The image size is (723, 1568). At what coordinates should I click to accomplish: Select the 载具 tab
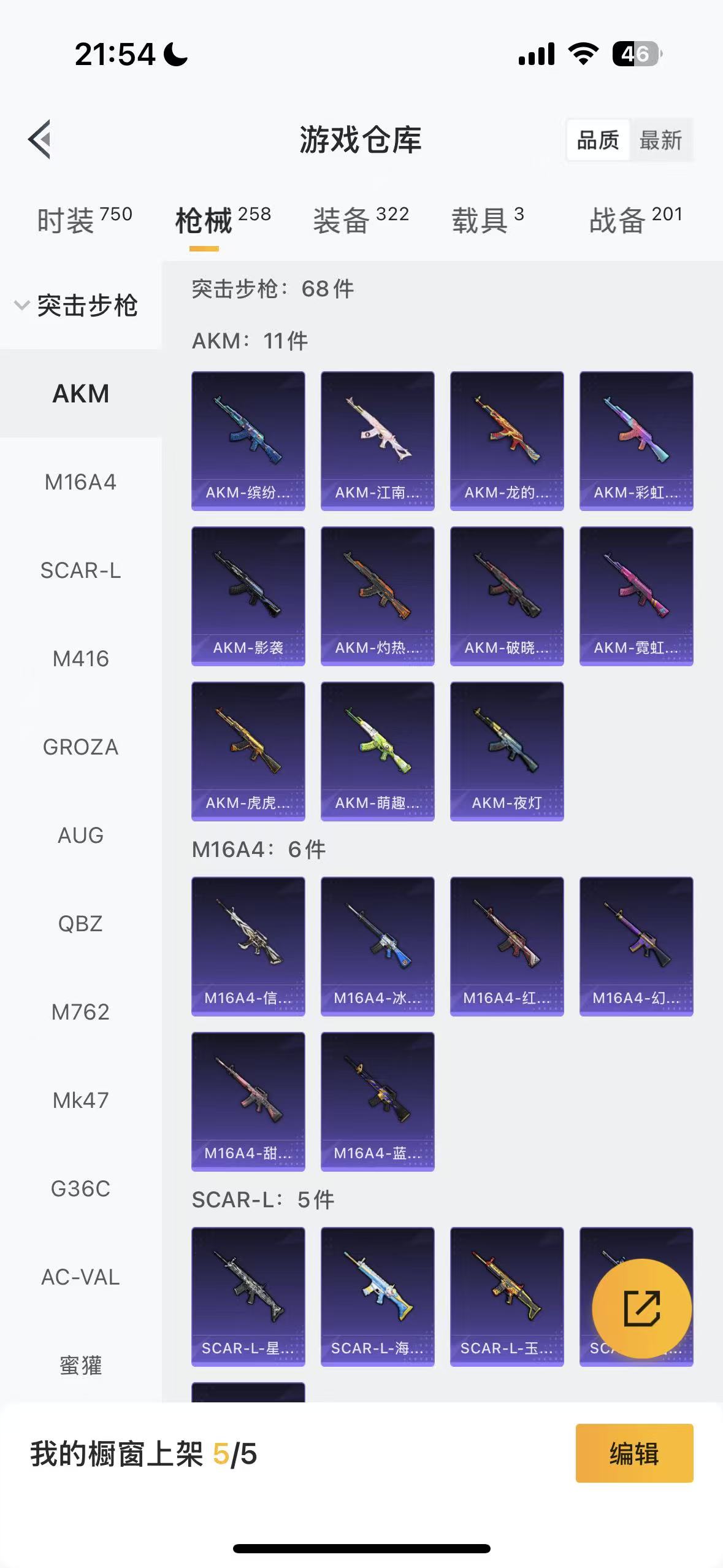(488, 220)
